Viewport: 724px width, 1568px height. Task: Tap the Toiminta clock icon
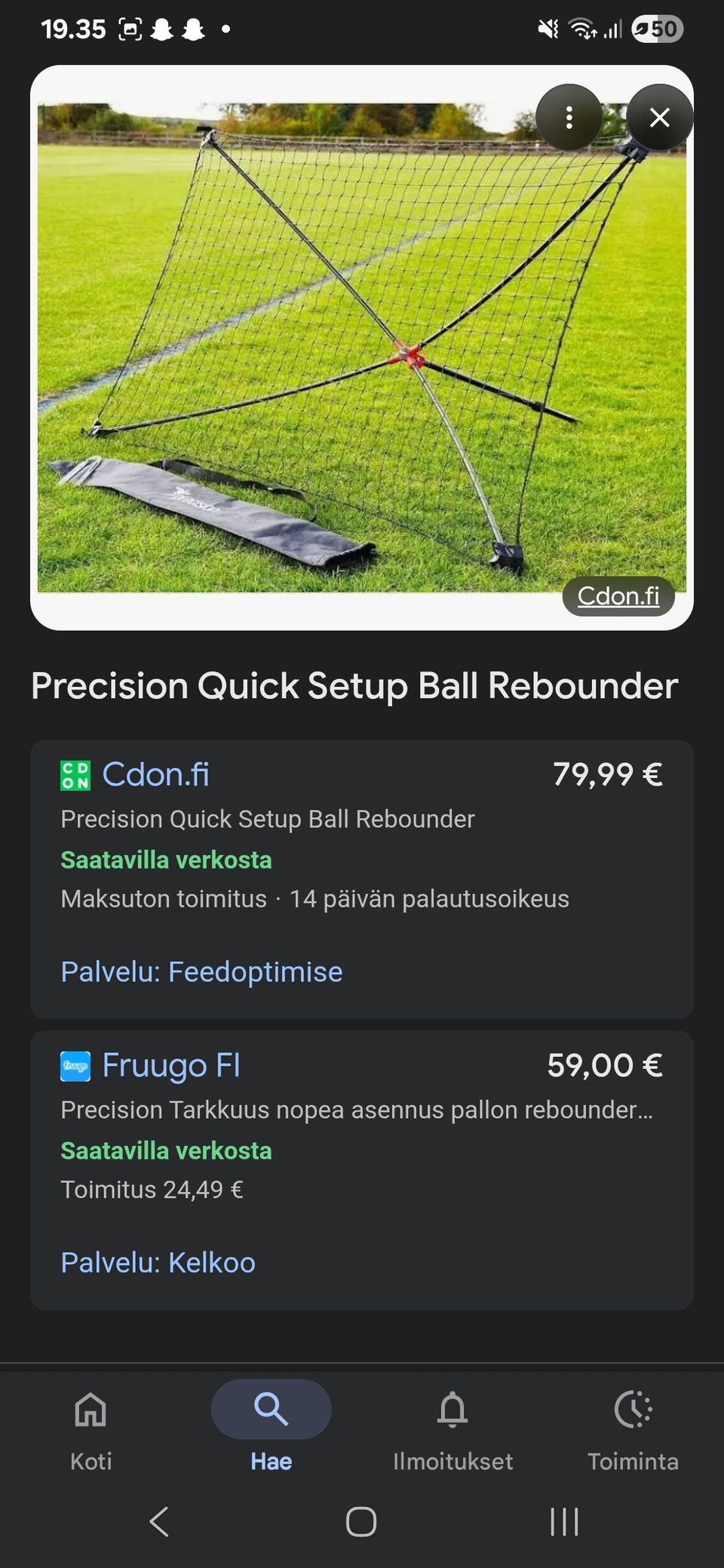click(634, 1409)
